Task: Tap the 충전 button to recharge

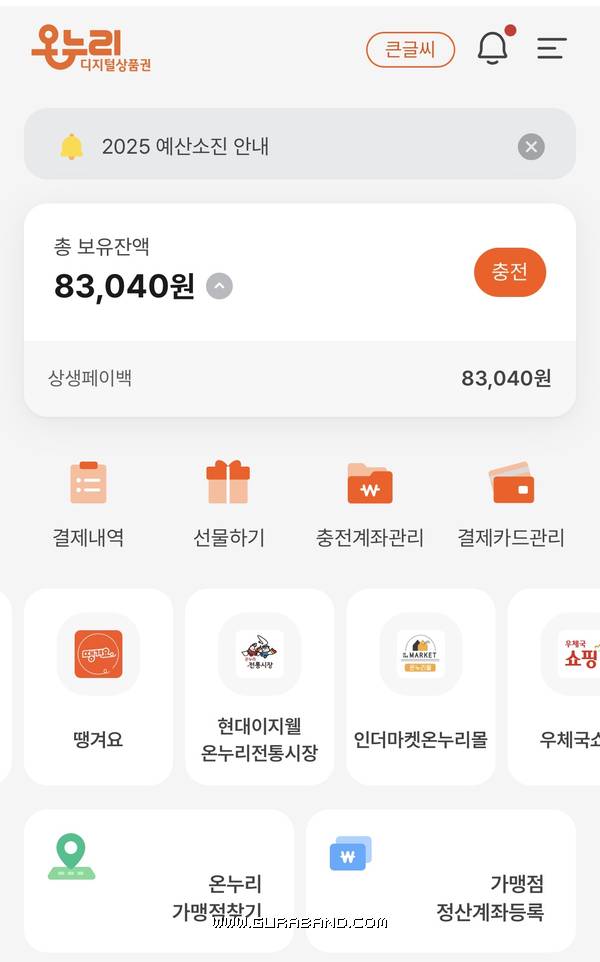Action: [510, 272]
